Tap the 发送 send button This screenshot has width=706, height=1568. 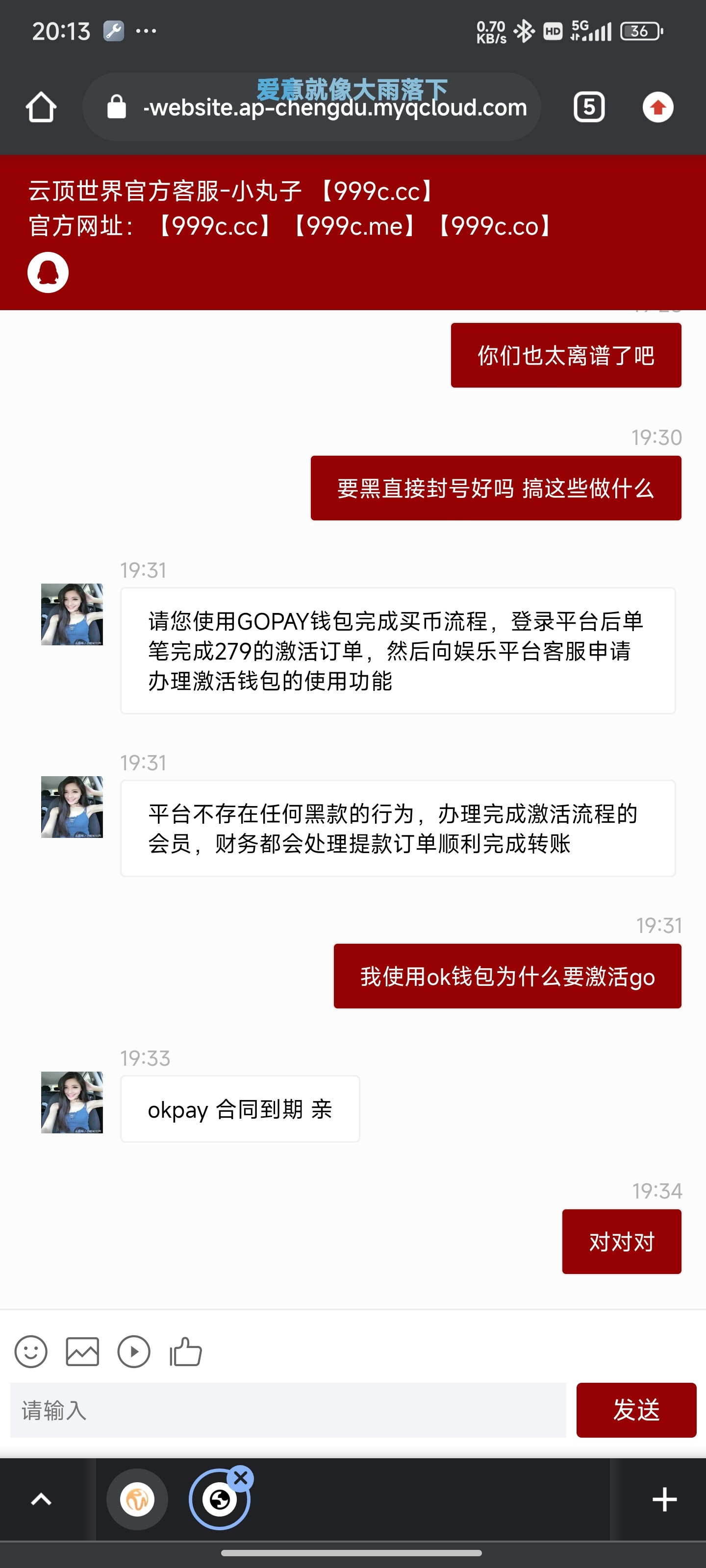(x=635, y=1410)
